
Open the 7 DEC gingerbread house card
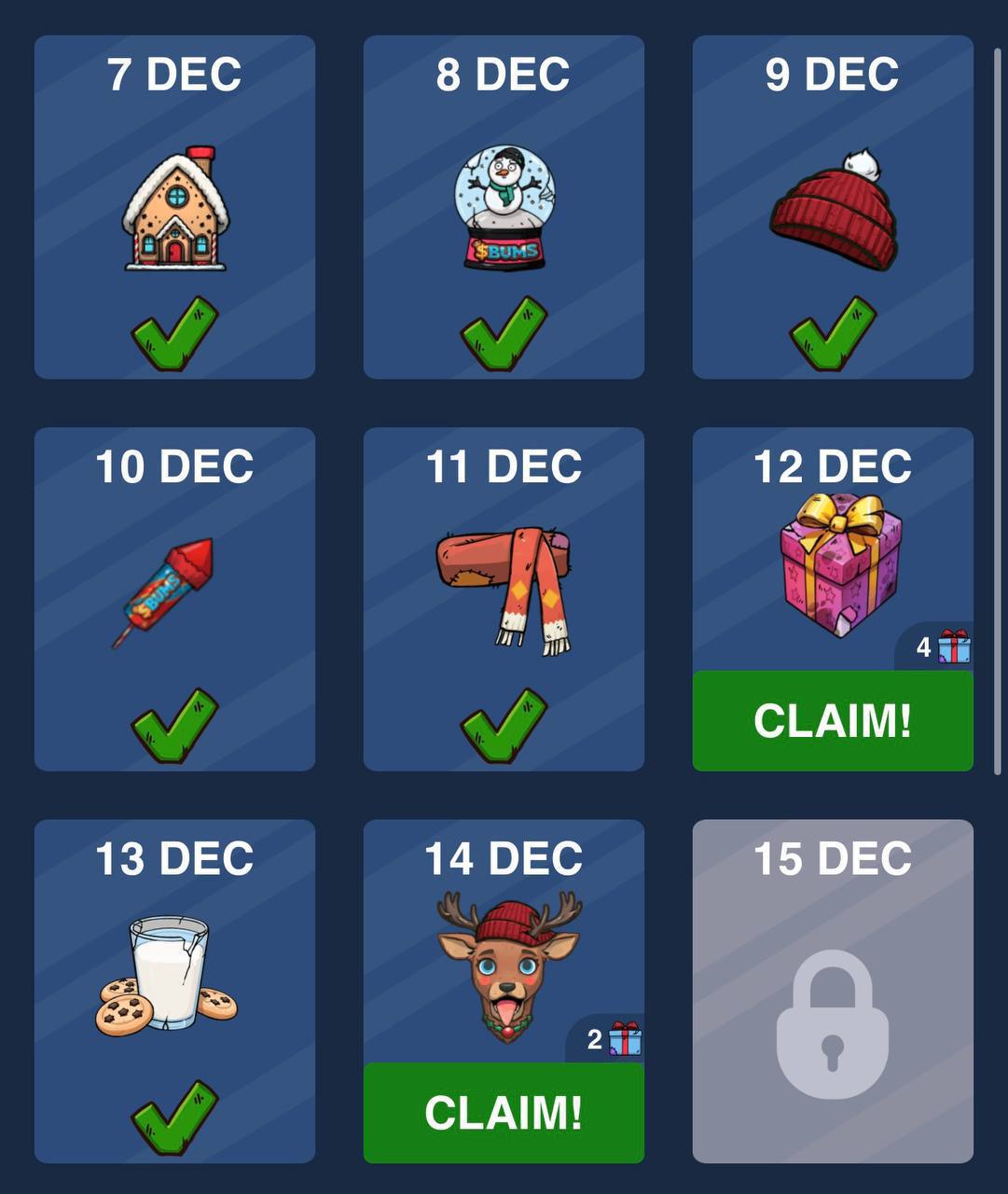(174, 207)
